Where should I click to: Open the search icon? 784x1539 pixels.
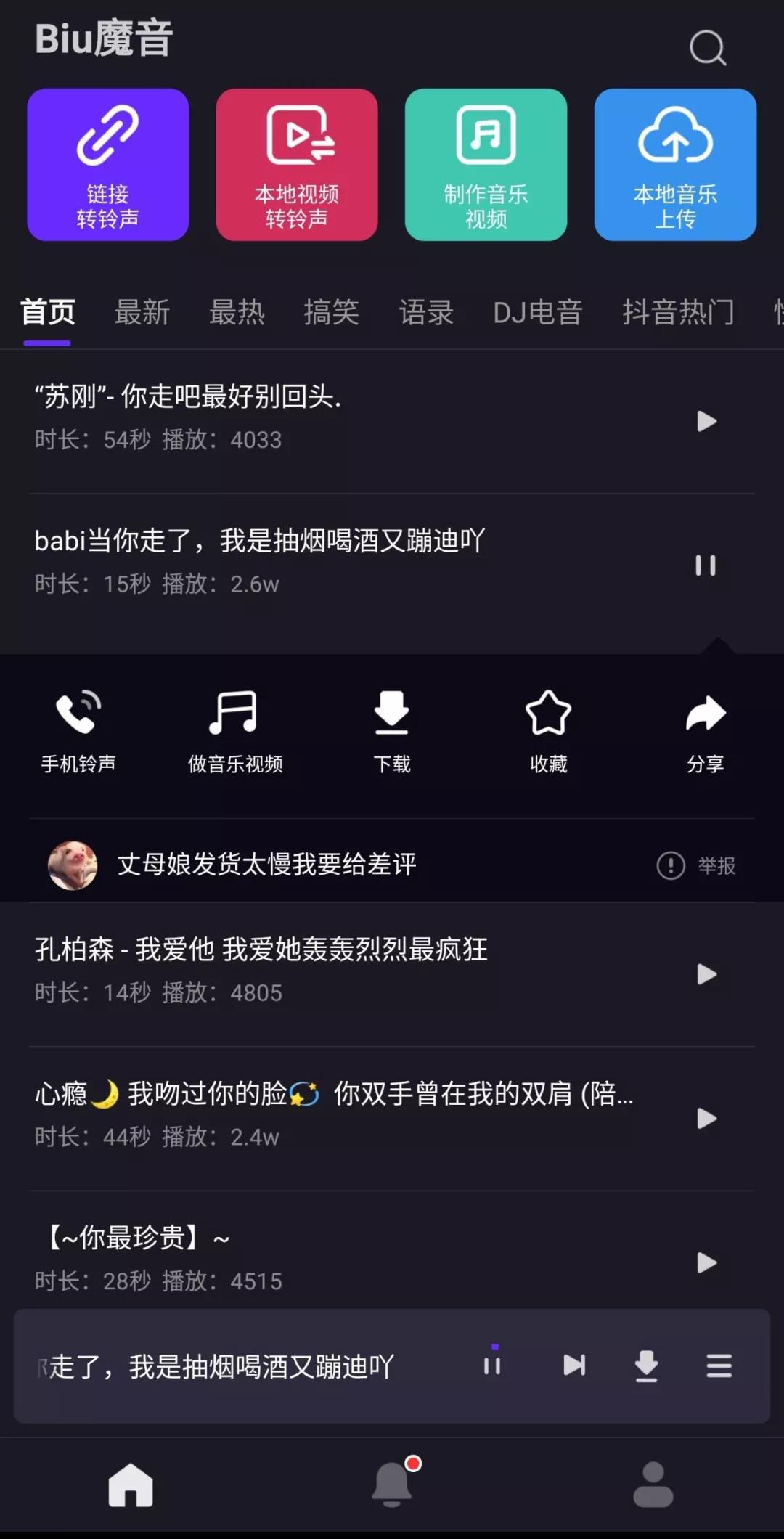(x=707, y=48)
